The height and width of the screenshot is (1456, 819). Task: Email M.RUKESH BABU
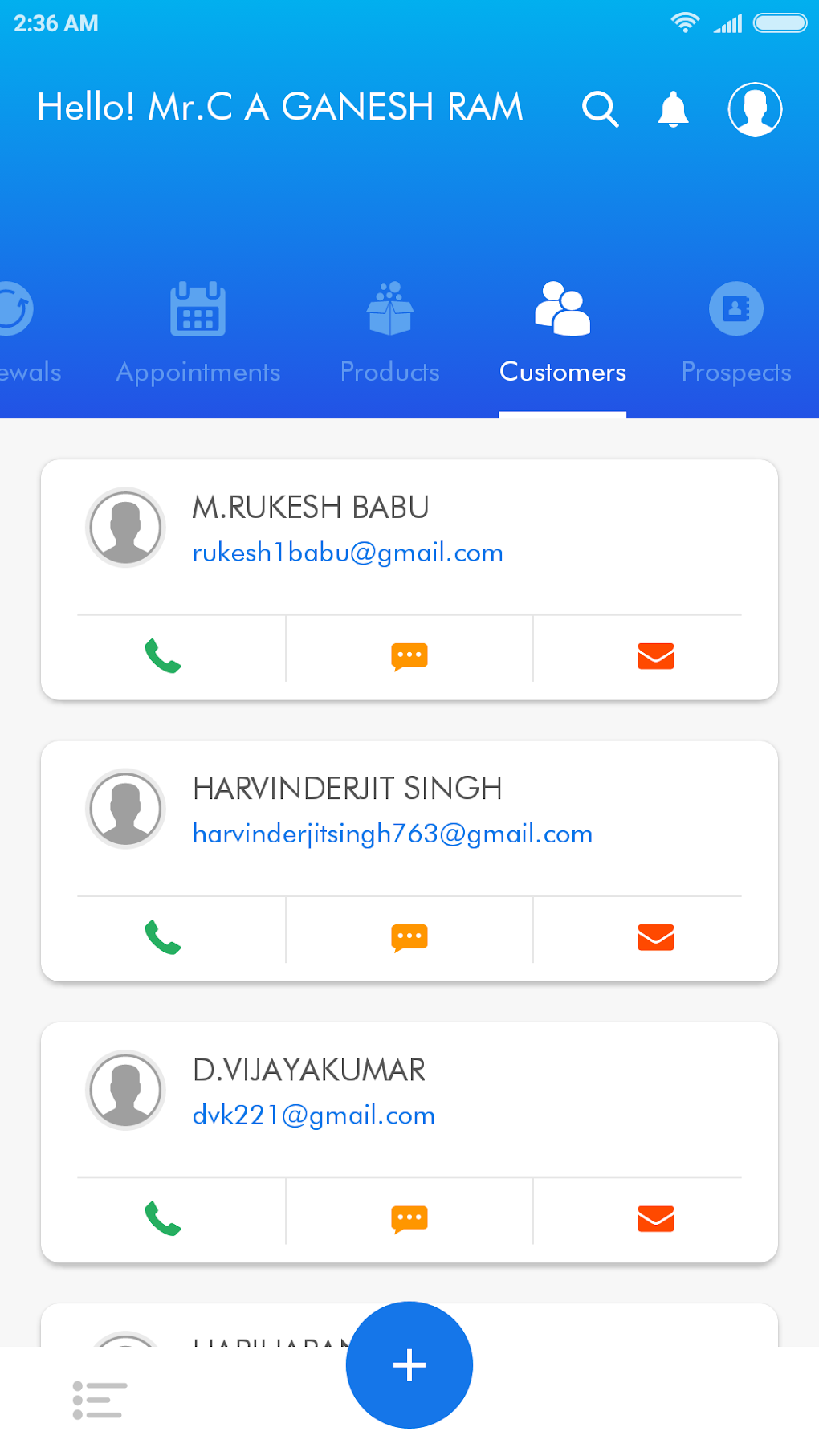tap(656, 656)
